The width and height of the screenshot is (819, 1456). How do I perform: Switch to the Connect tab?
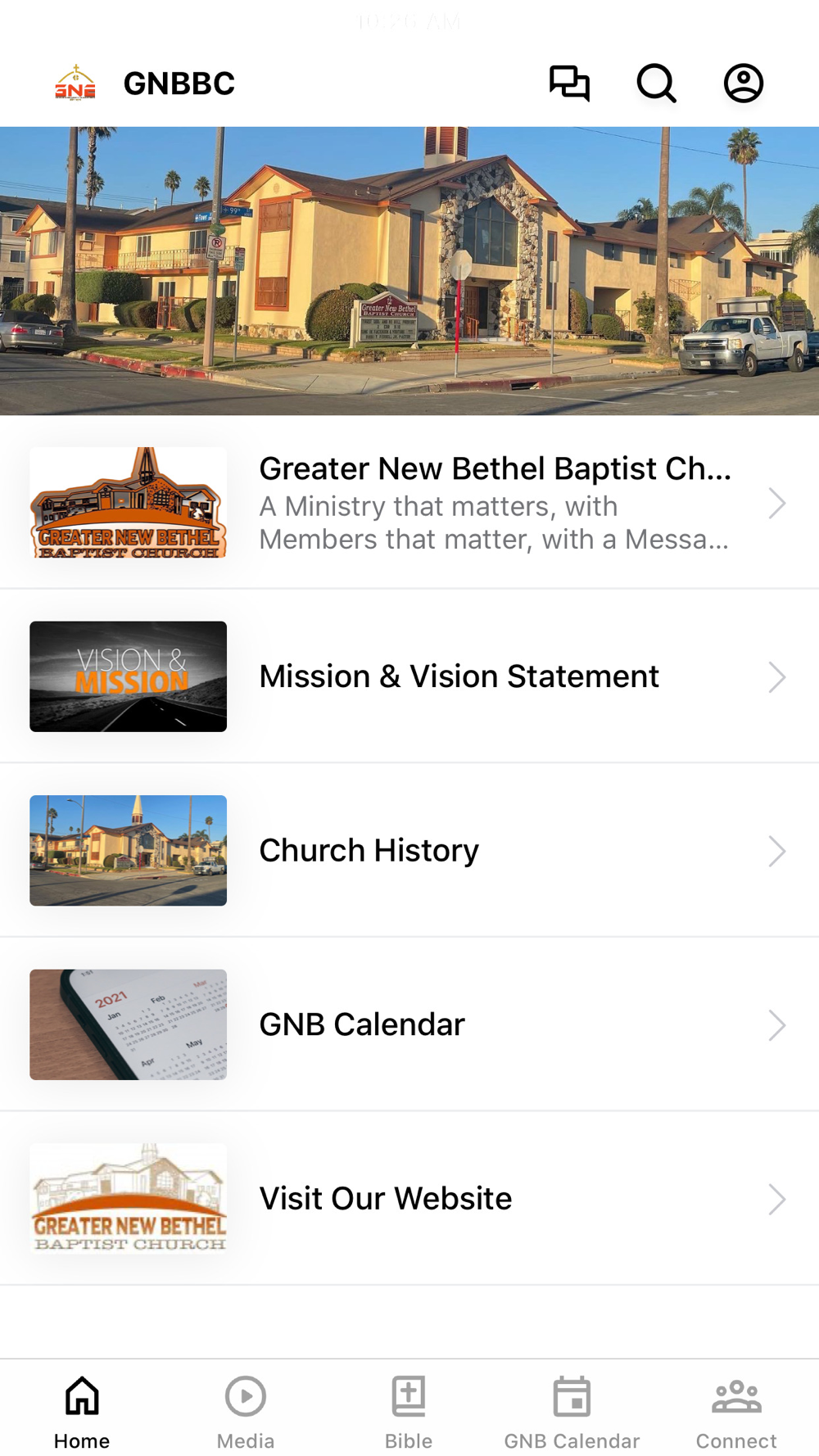735,1411
